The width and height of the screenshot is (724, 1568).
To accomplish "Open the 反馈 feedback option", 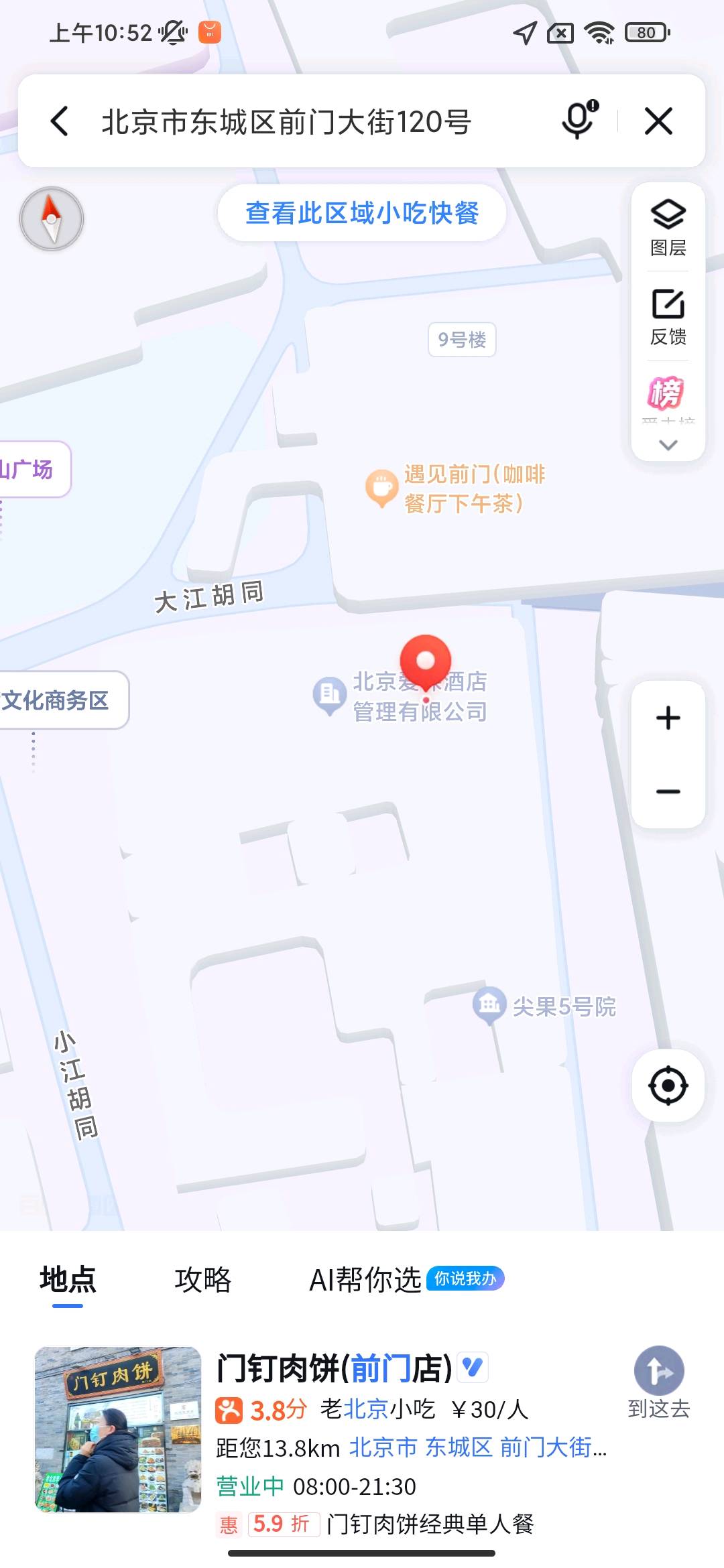I will (668, 317).
